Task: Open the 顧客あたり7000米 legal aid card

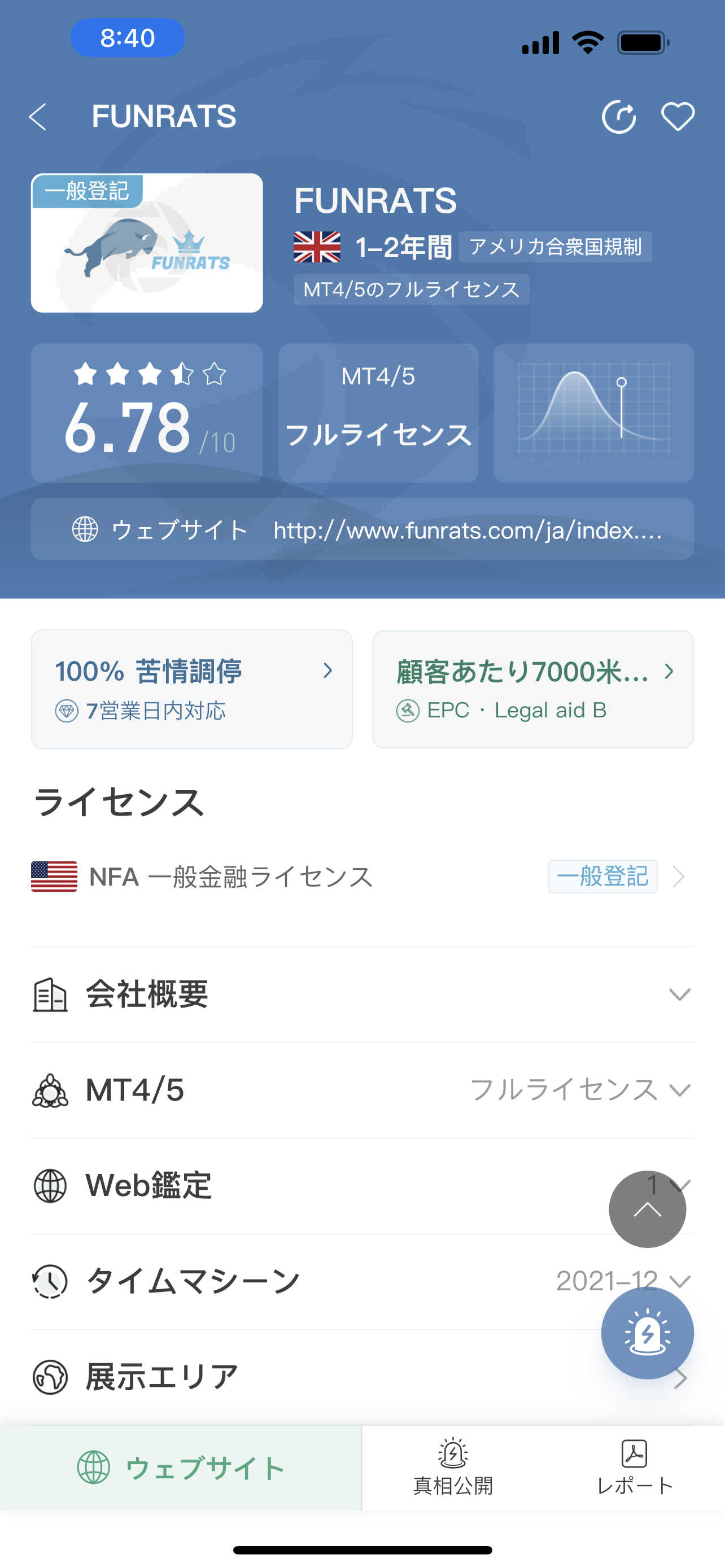Action: point(532,689)
